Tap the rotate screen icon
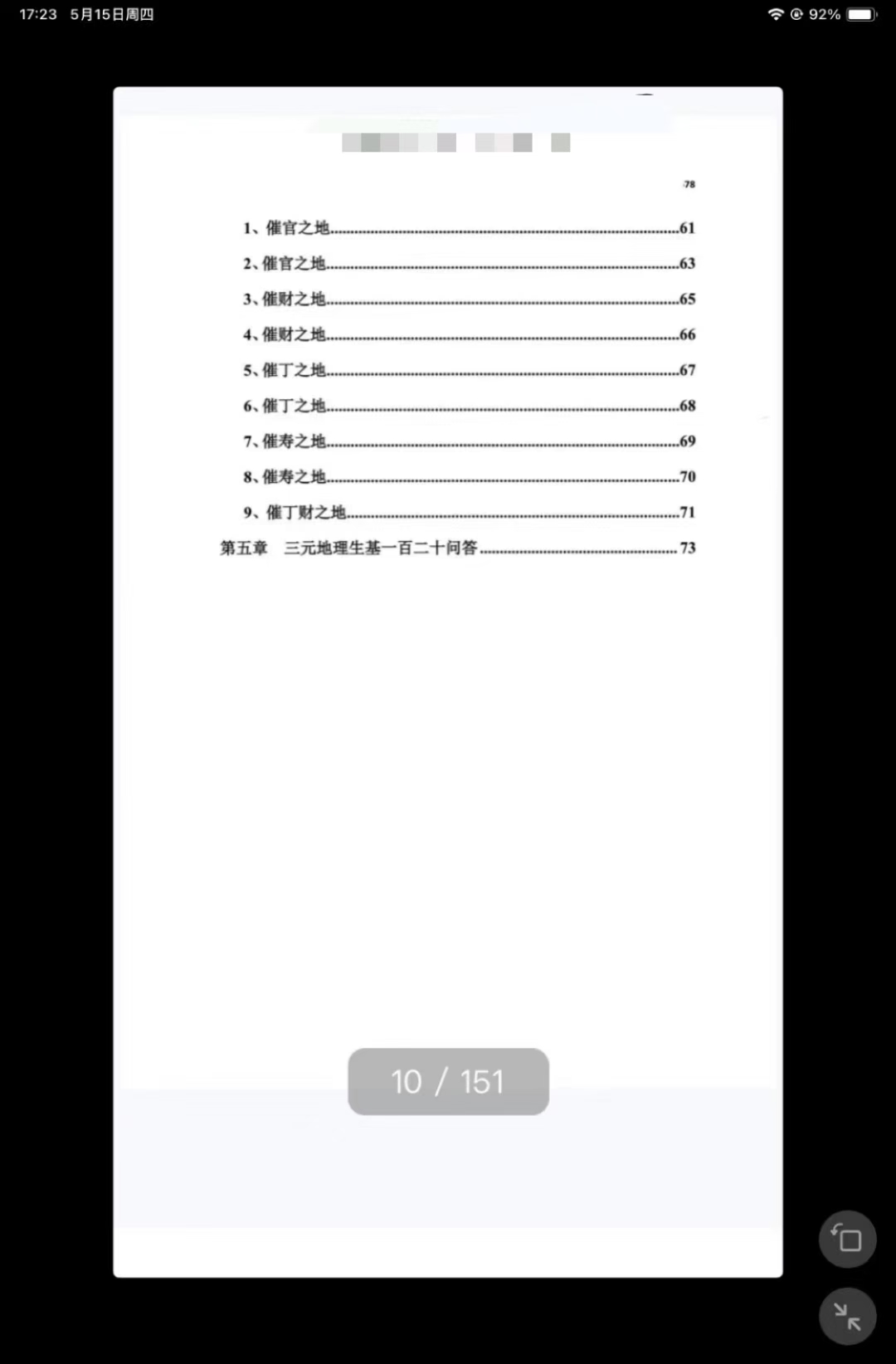Screen dimensions: 896x1364 [847, 1240]
